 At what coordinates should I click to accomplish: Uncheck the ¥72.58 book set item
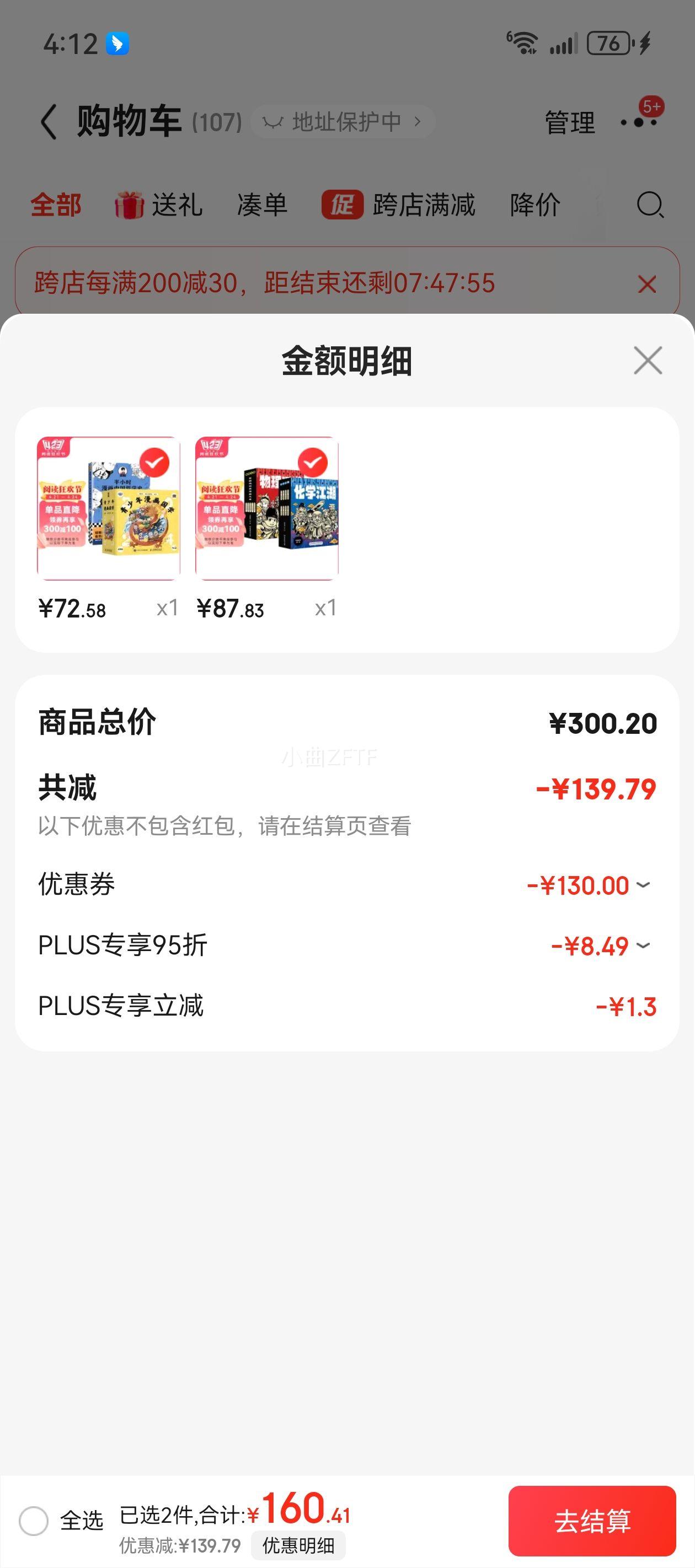(154, 463)
